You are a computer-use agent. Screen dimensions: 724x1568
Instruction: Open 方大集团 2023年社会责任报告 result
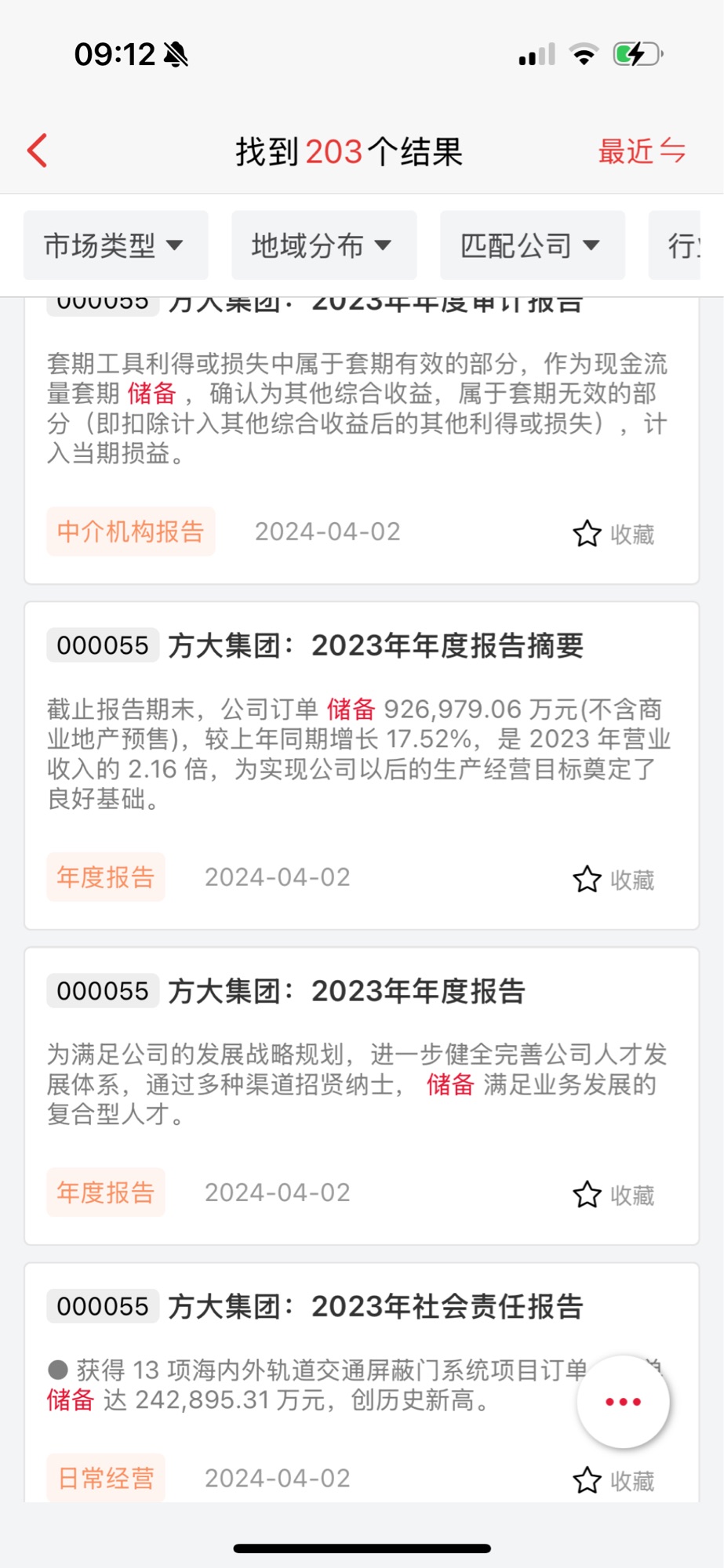(x=375, y=1307)
